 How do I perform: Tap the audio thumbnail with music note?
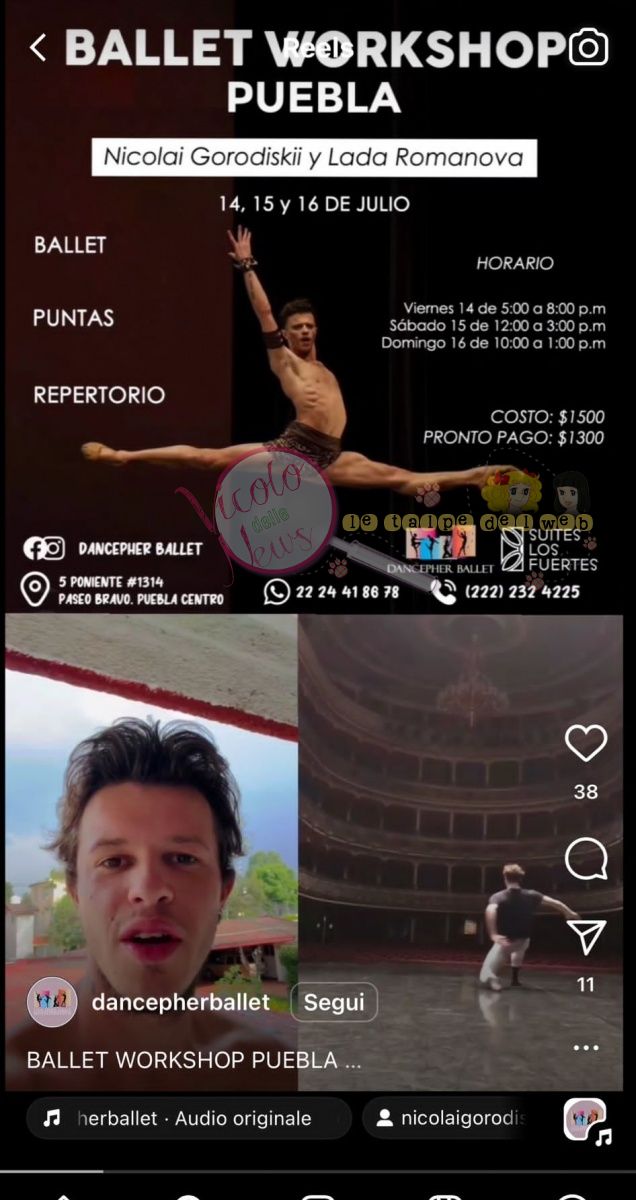(586, 1121)
